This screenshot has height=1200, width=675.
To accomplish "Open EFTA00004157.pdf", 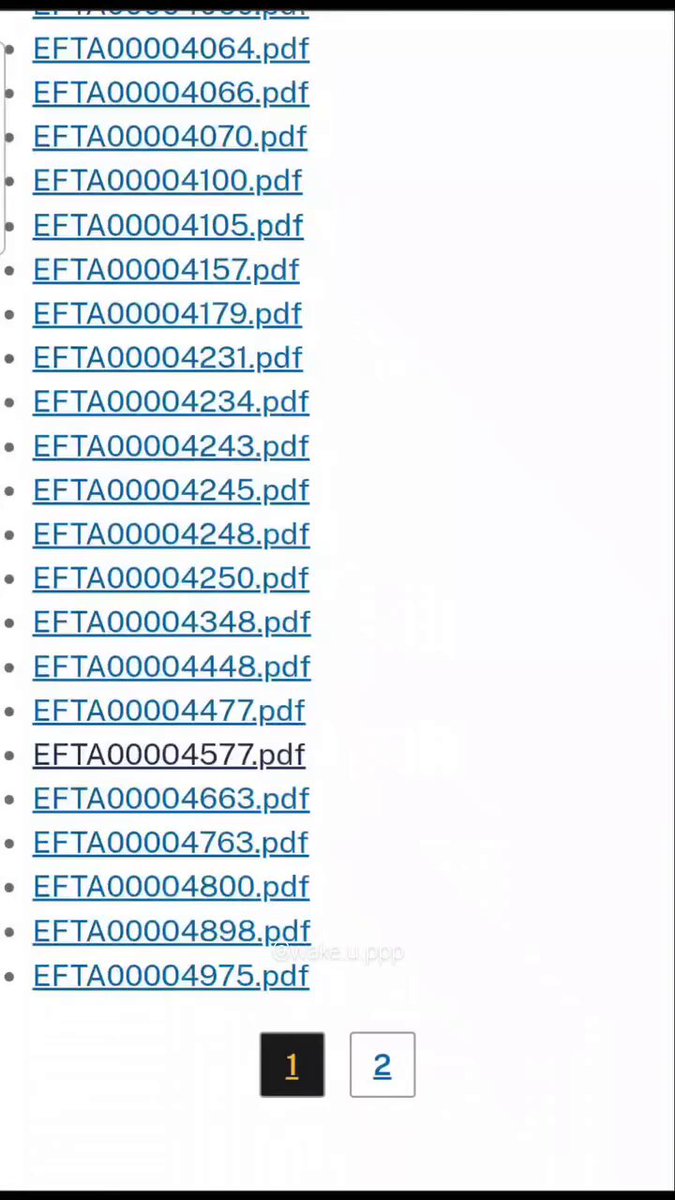I will click(166, 269).
